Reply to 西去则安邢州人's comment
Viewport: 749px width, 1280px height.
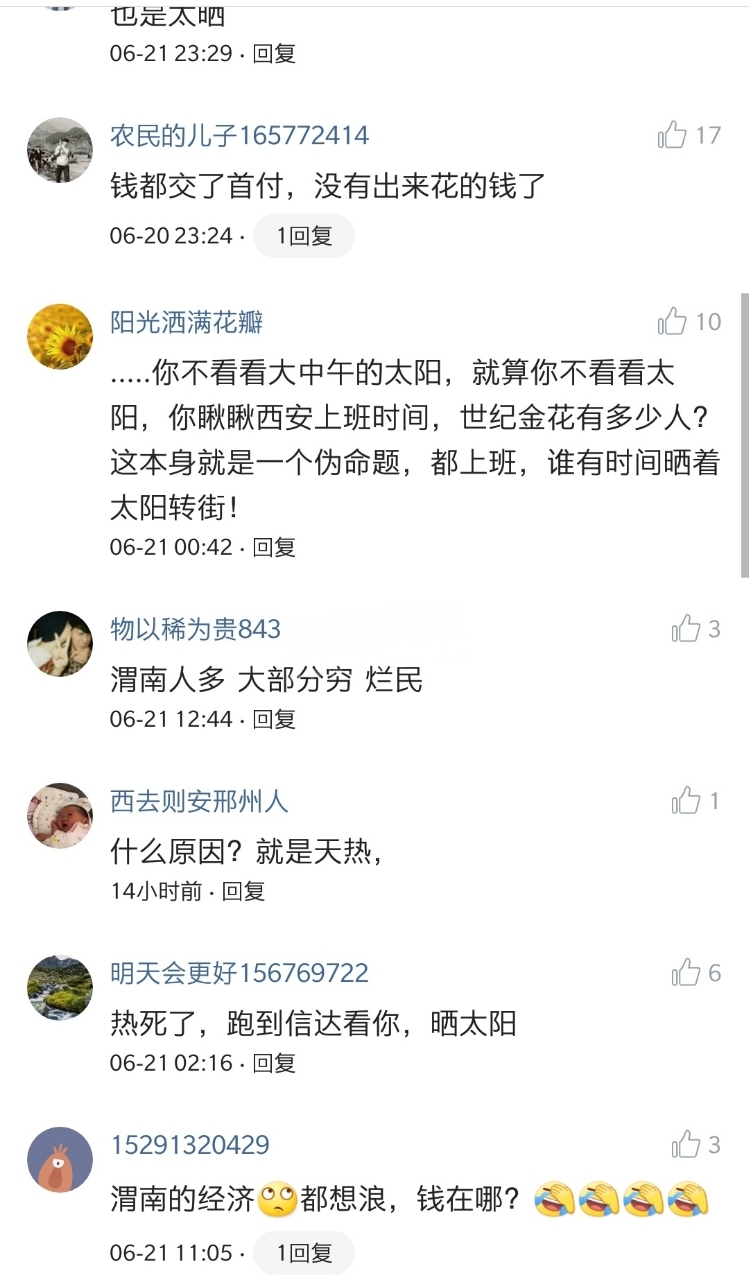[x=243, y=890]
